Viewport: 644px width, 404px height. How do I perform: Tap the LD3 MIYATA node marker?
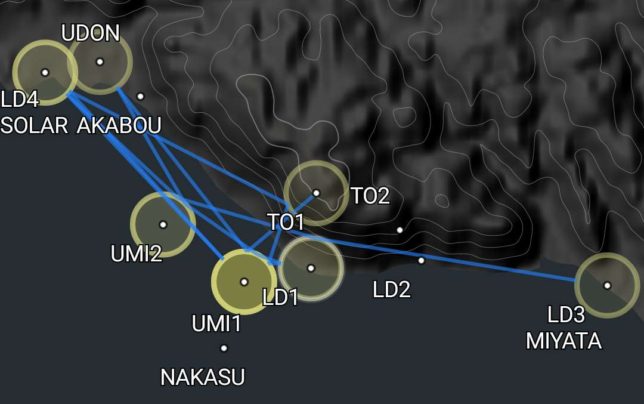coord(607,285)
